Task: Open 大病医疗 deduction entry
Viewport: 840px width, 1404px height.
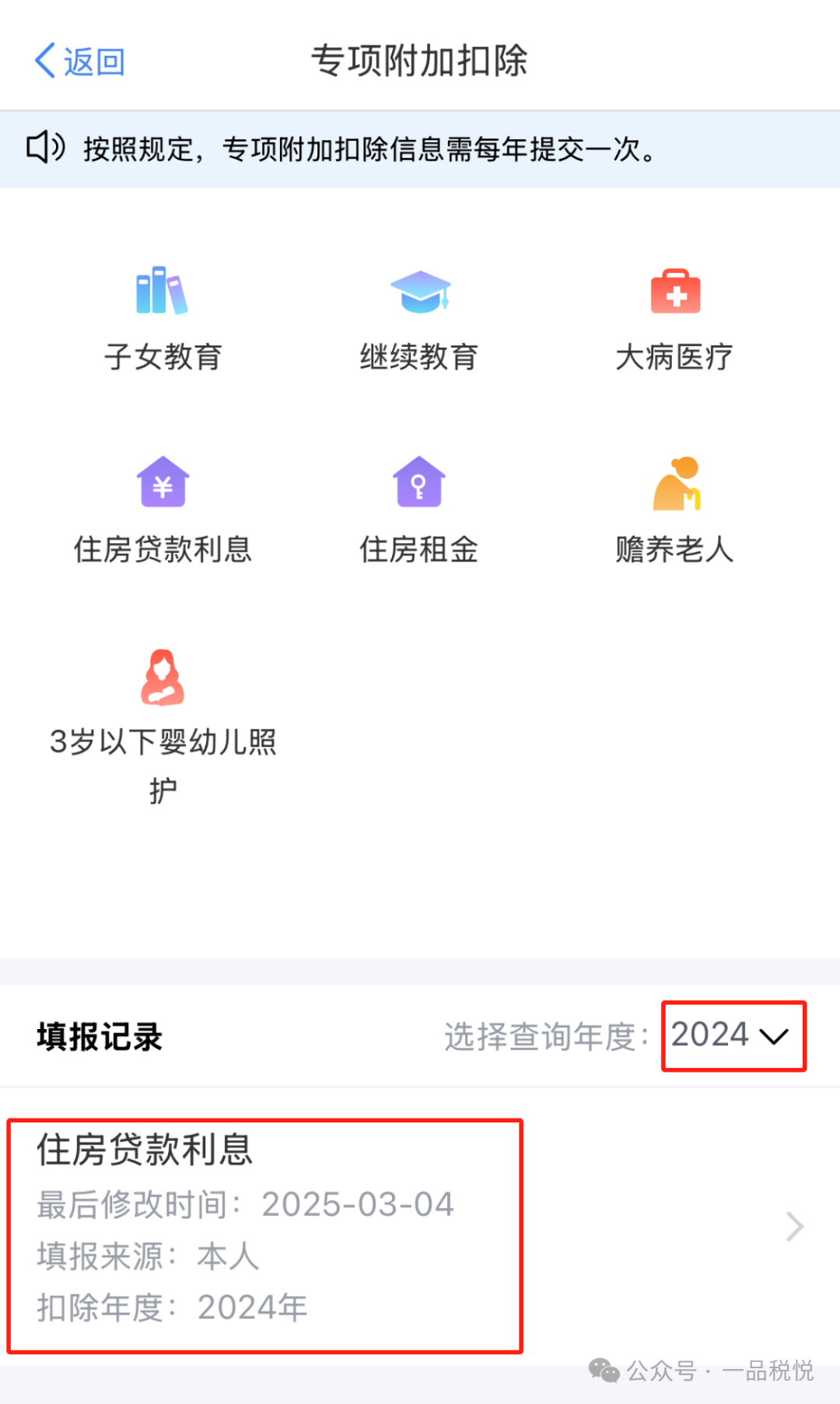Action: tap(675, 319)
